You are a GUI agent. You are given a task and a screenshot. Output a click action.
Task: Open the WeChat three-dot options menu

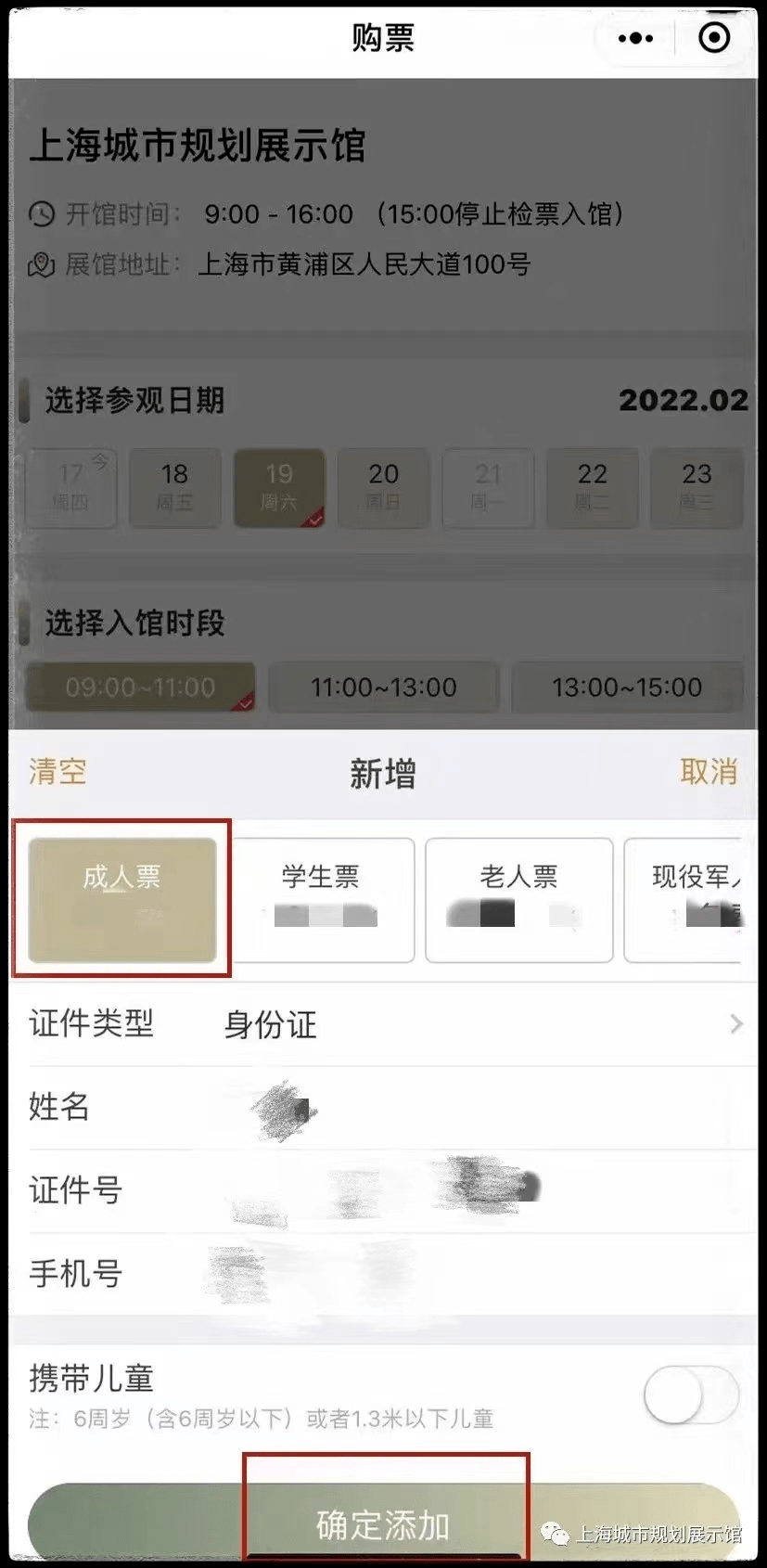[x=634, y=37]
